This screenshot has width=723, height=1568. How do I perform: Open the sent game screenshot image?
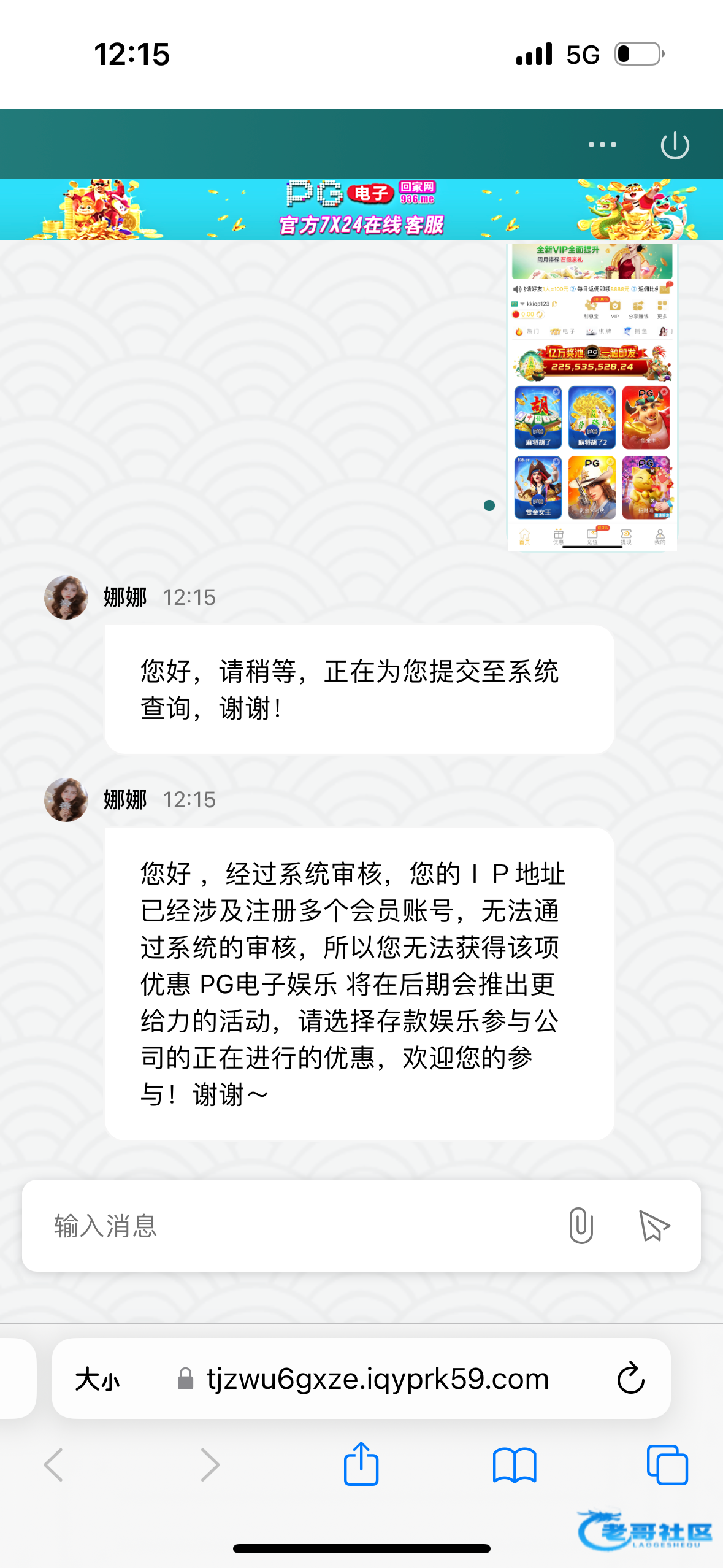[x=592, y=398]
